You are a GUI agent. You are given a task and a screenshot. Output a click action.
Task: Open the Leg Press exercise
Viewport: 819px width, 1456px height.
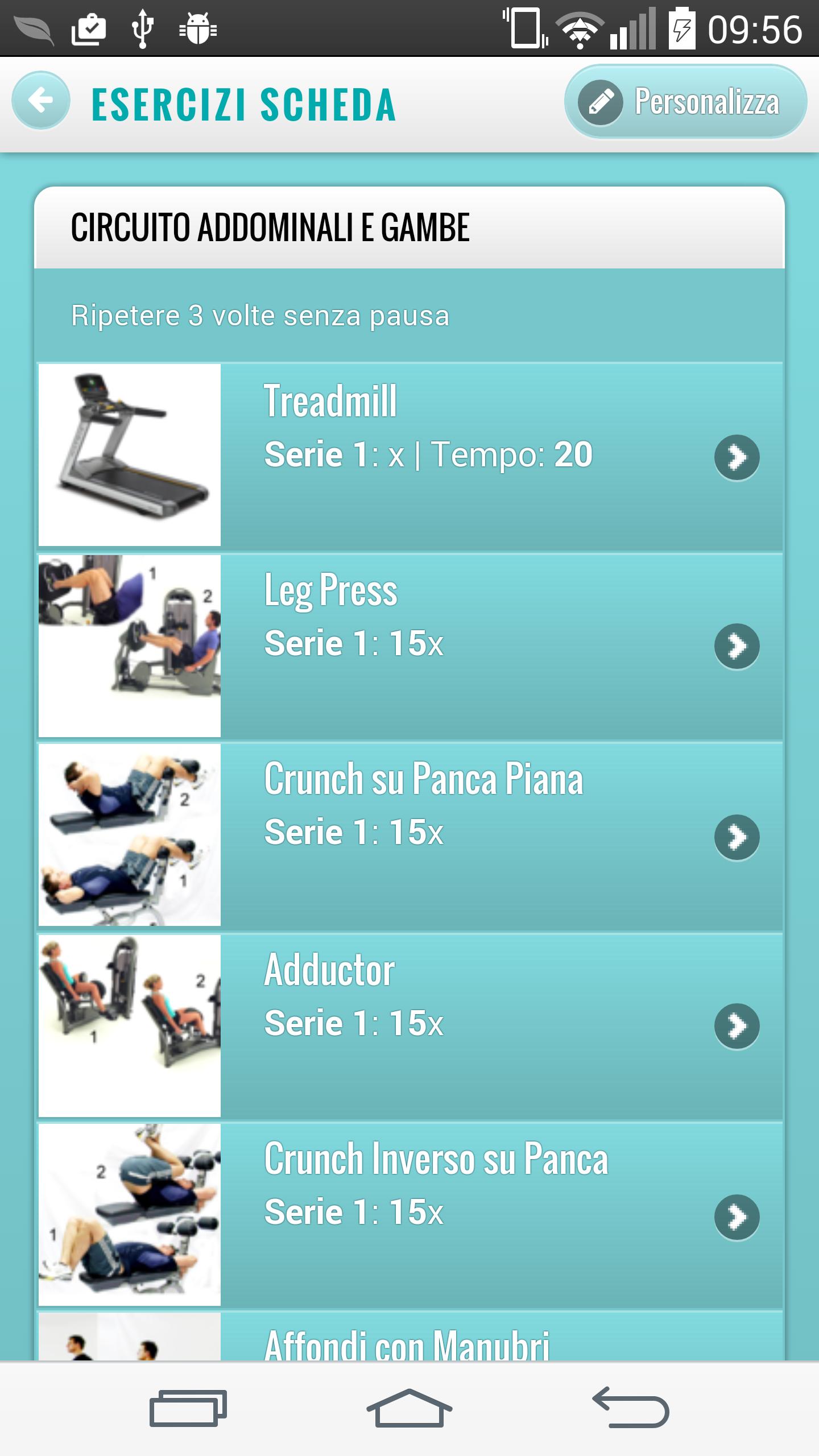click(409, 646)
